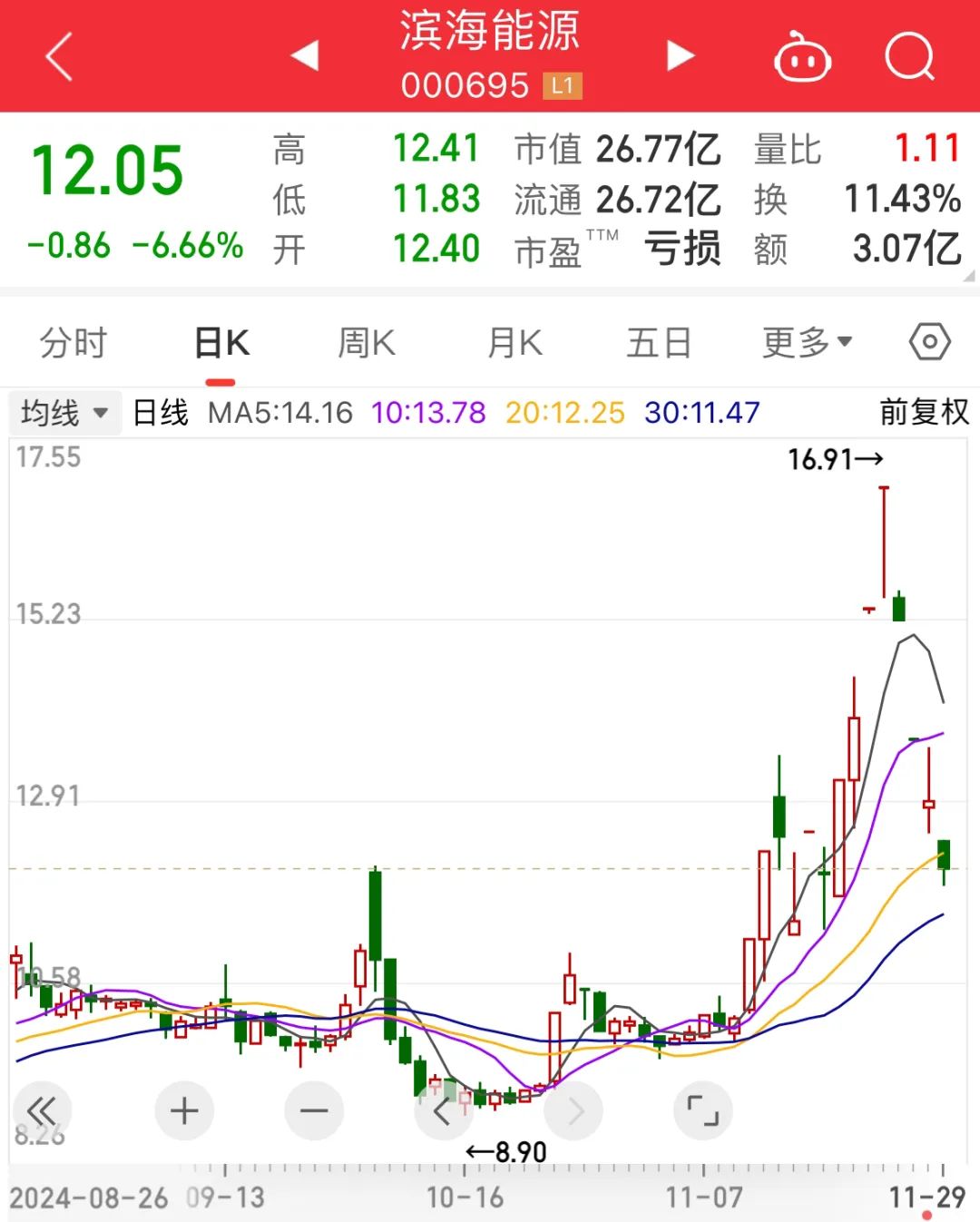Switch to the 月K chart
This screenshot has width=980, height=1222.
click(x=514, y=343)
